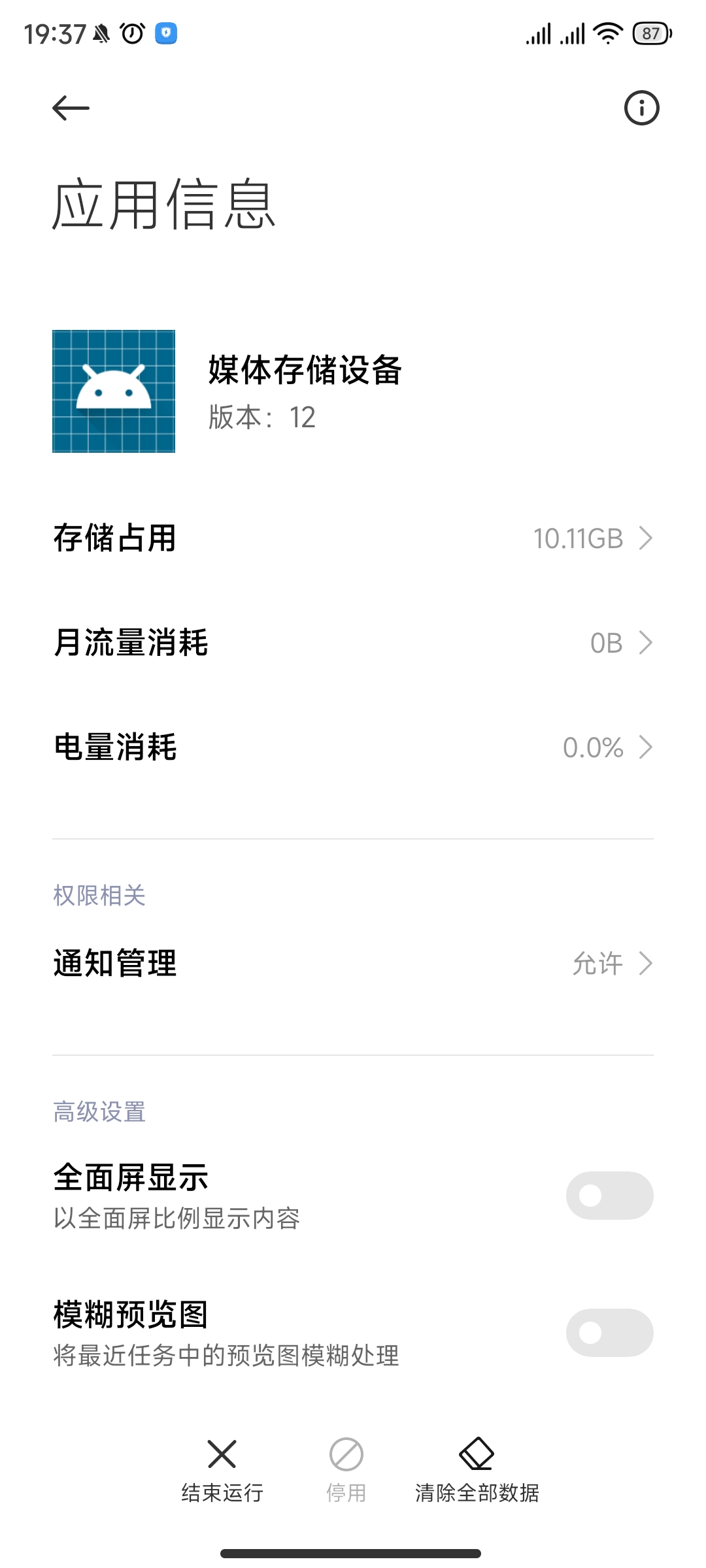Screen dimensions: 706x1568
Task: Tap 清除全部数据 to clear data
Action: pos(477,1470)
